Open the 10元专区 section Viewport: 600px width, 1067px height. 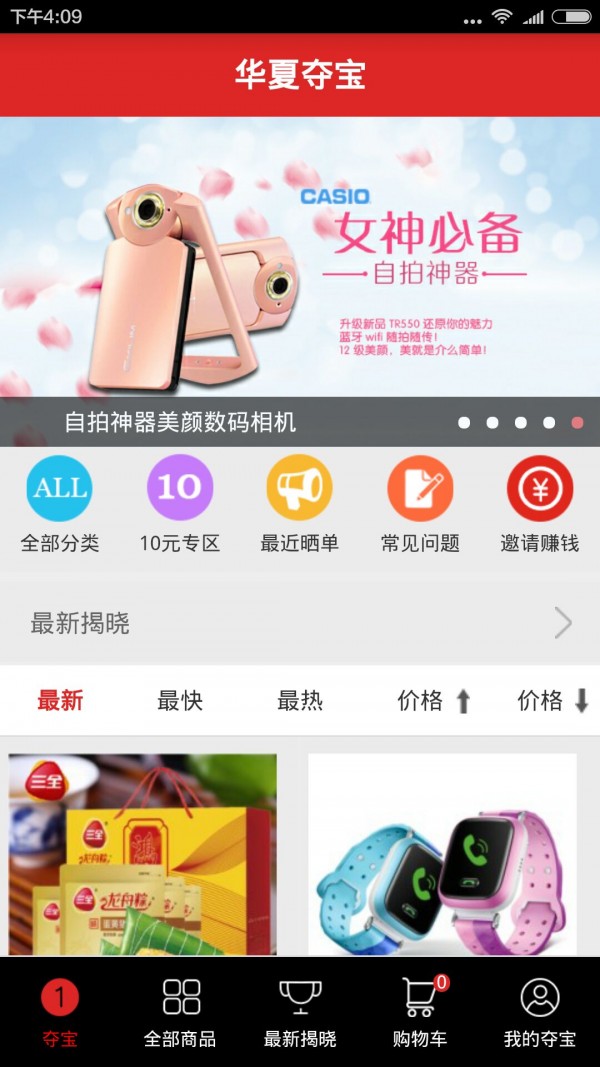pyautogui.click(x=180, y=504)
